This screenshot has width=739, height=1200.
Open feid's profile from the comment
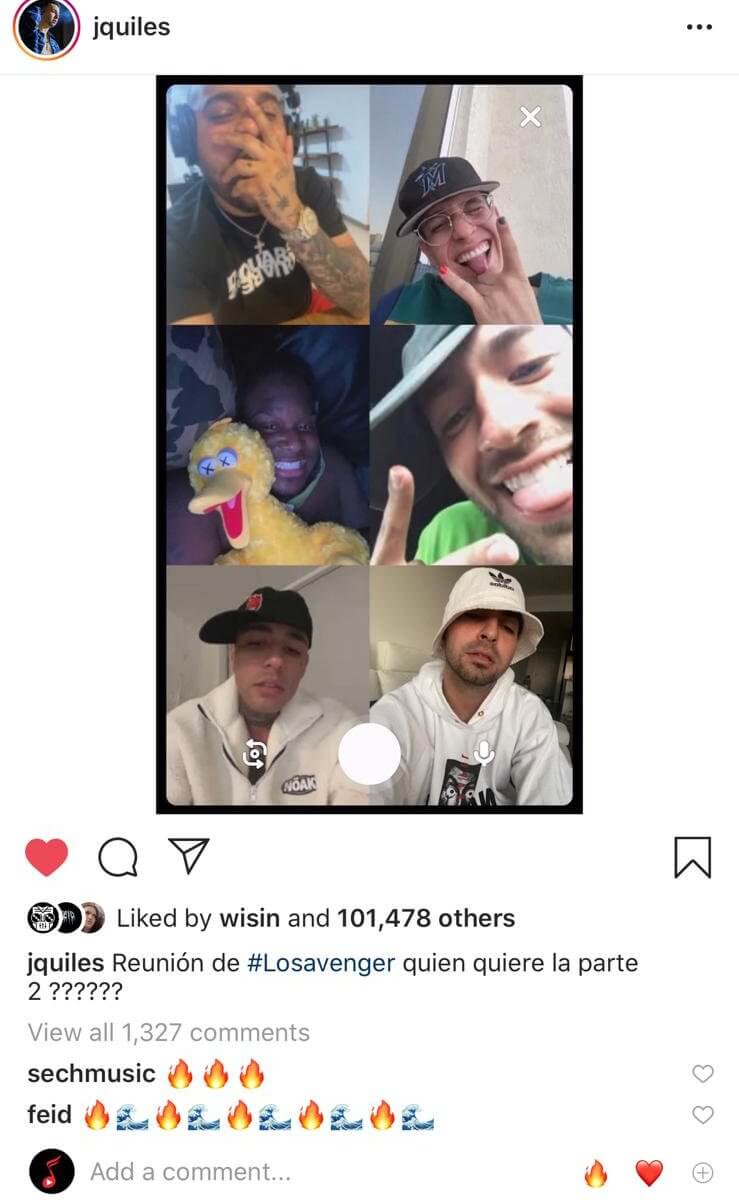(50, 1114)
